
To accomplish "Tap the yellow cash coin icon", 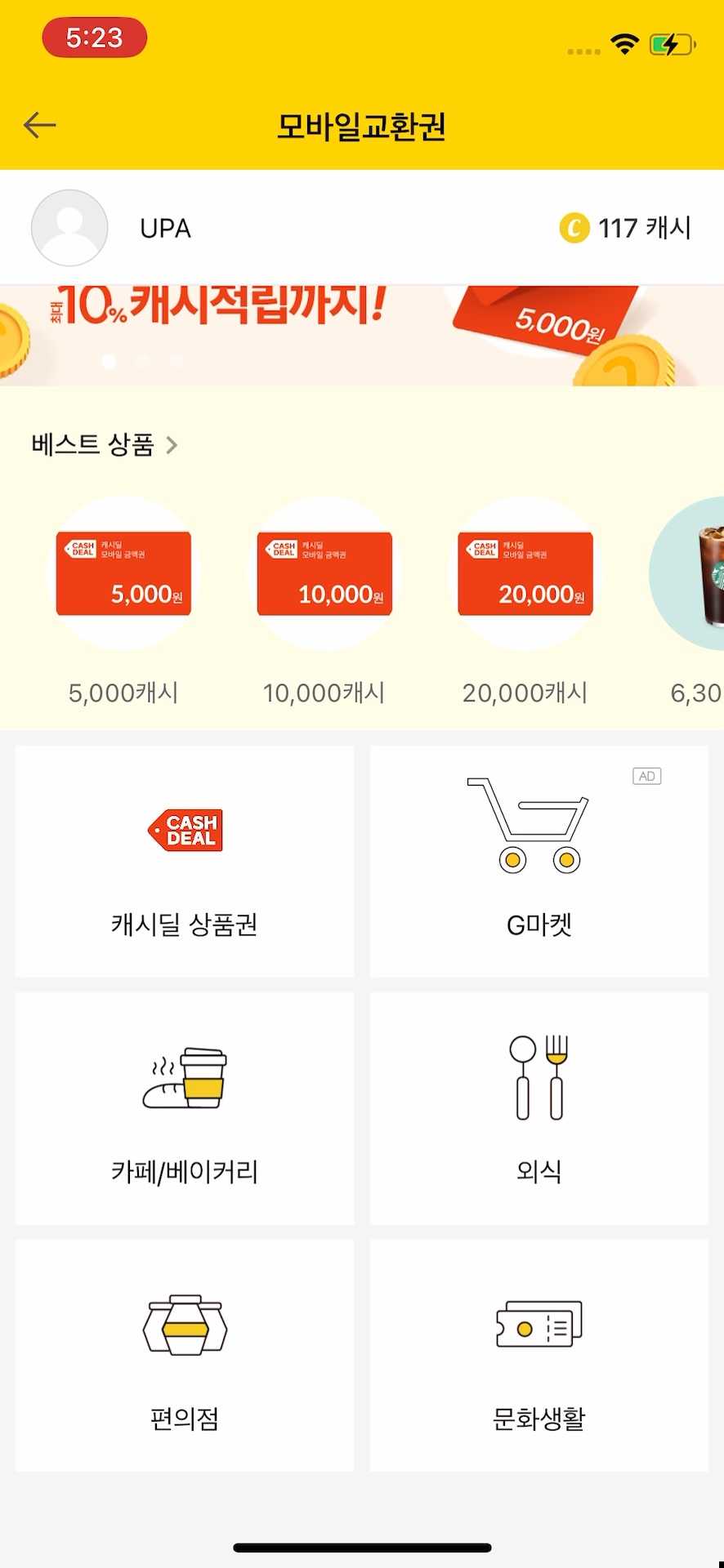I will pyautogui.click(x=574, y=228).
